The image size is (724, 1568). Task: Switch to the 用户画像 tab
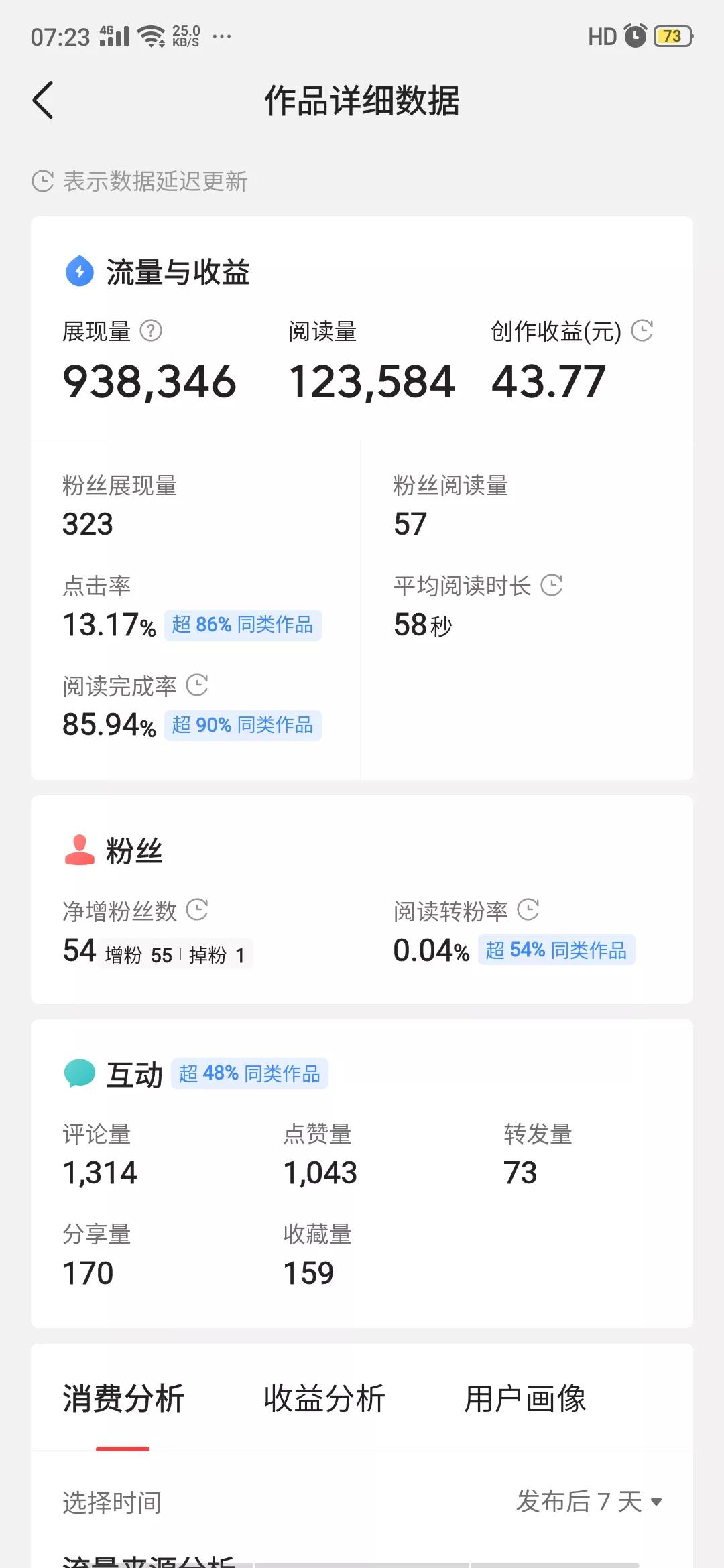(525, 1398)
